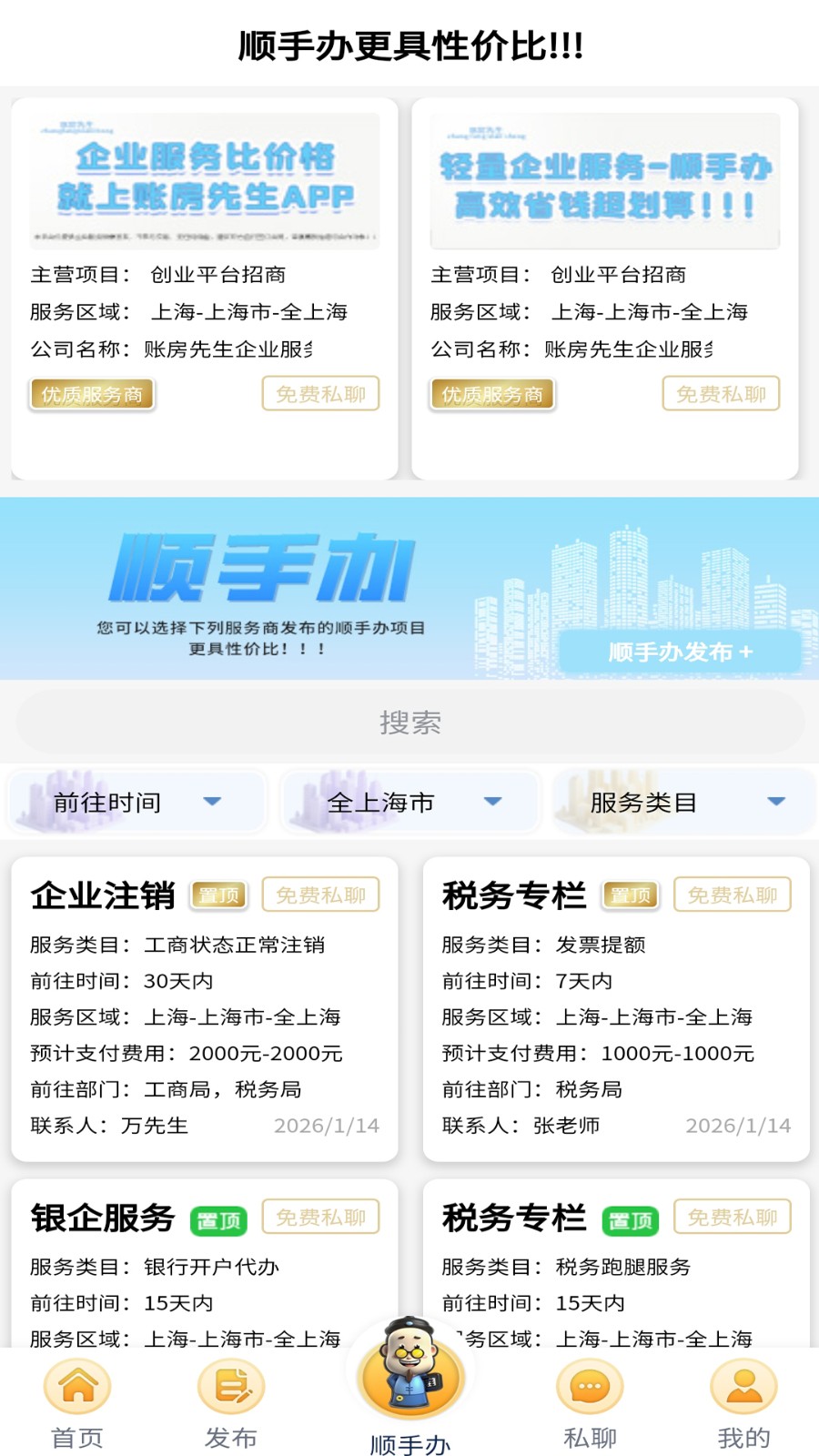Toggle 置顶 on the lower 税务专栏 card
Screen dimensions: 819x1456
(x=631, y=1218)
